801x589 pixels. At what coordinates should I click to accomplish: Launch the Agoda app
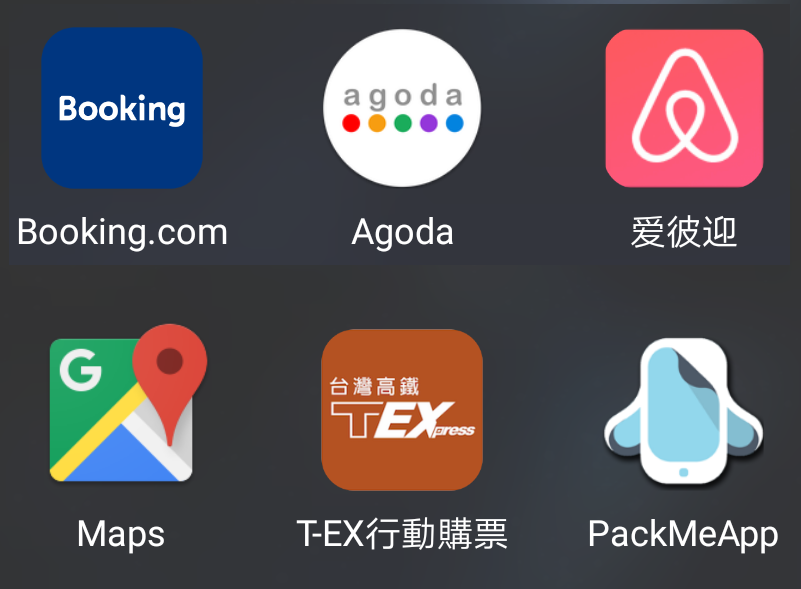(402, 108)
